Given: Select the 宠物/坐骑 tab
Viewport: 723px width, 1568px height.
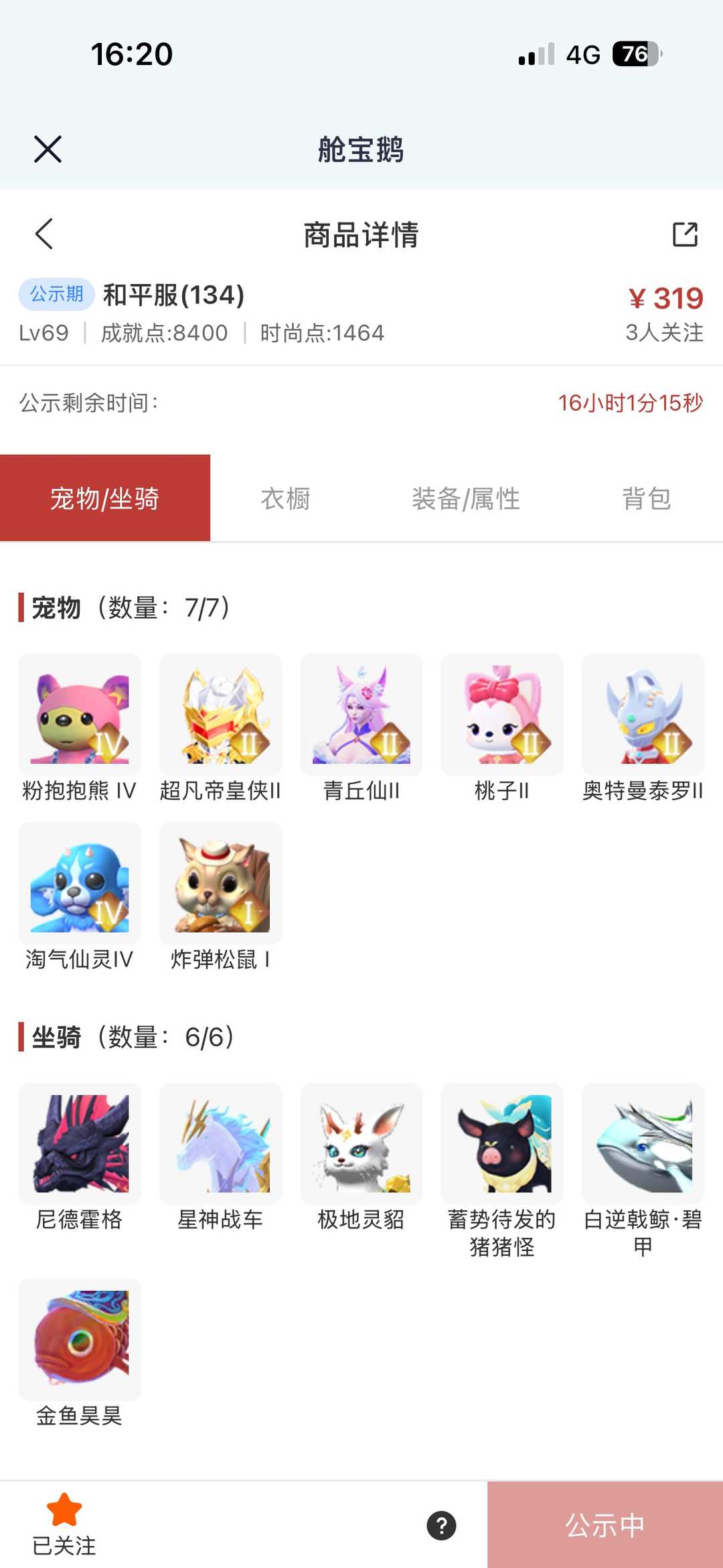Looking at the screenshot, I should (106, 499).
